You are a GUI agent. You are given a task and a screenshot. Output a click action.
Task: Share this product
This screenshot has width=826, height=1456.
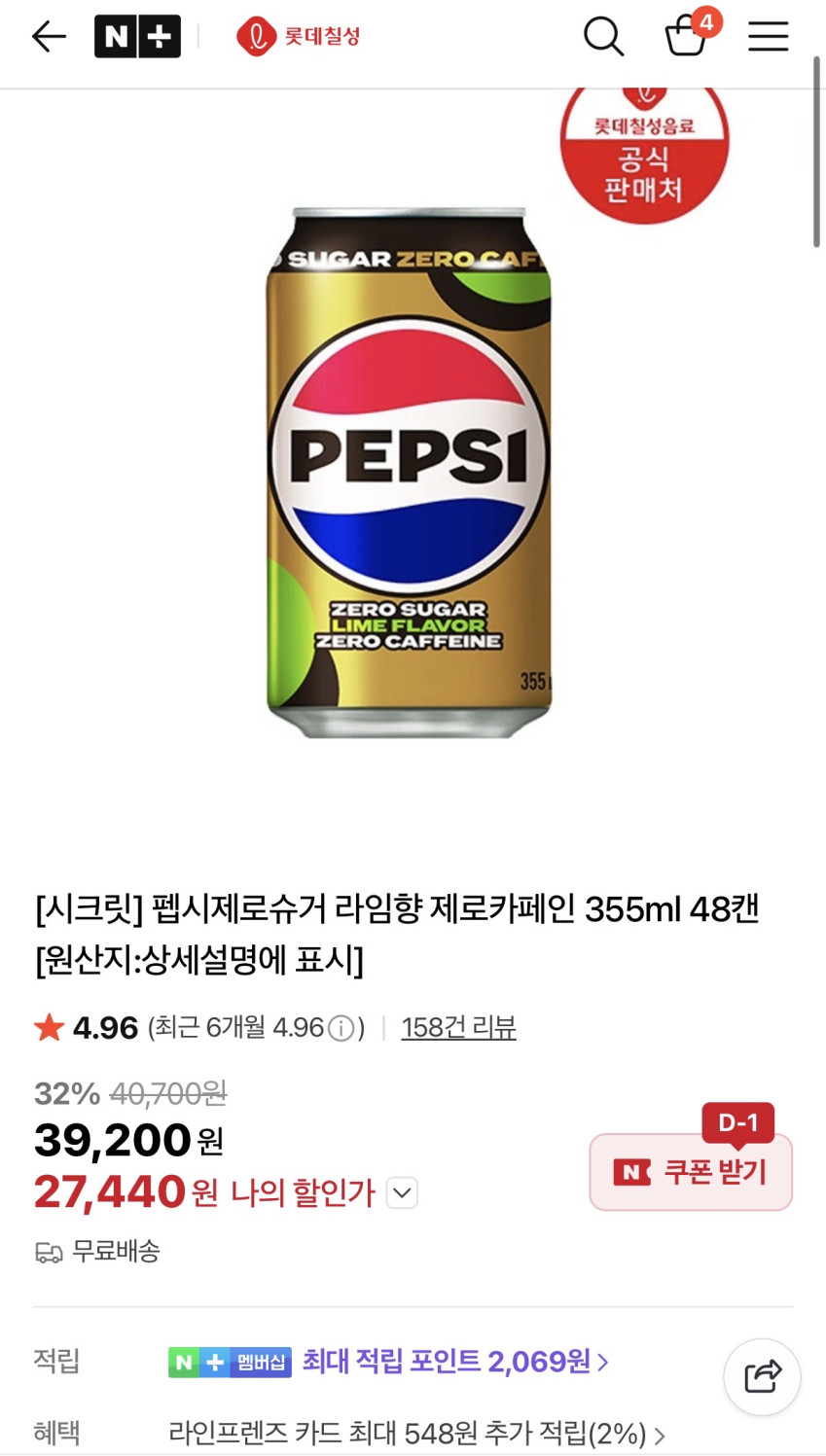[762, 1376]
